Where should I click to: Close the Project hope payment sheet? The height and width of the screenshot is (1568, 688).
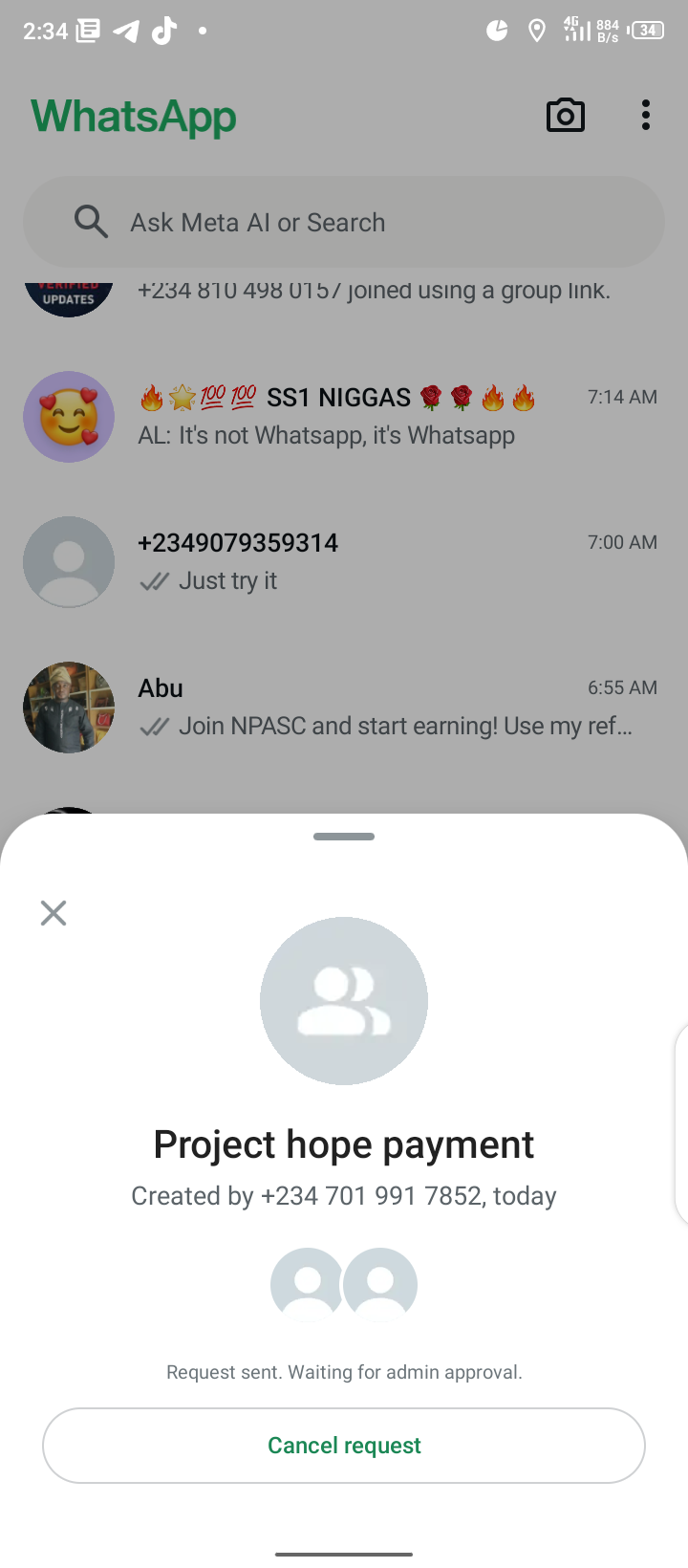tap(54, 913)
